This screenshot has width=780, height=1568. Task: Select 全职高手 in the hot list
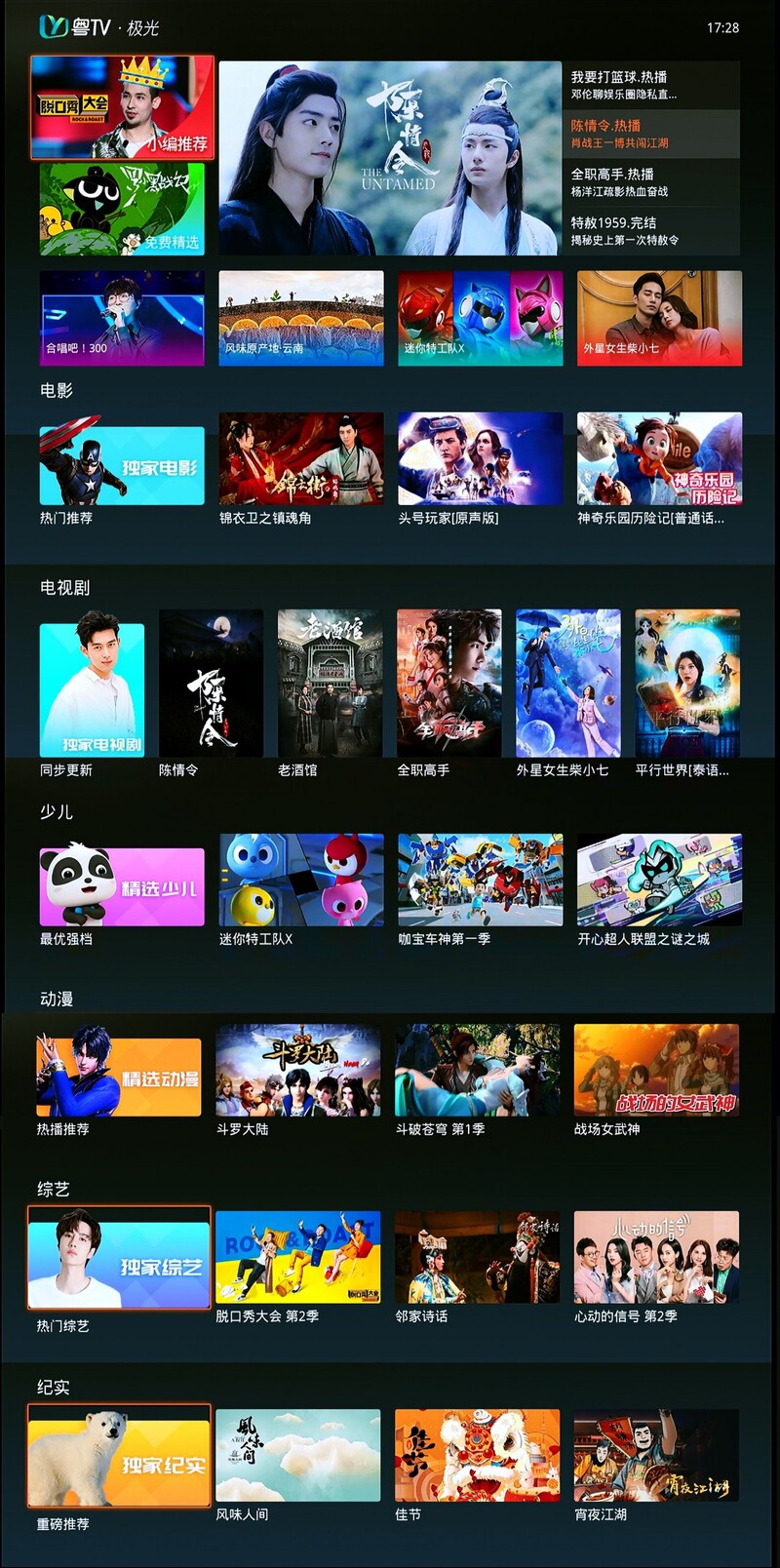[x=650, y=182]
